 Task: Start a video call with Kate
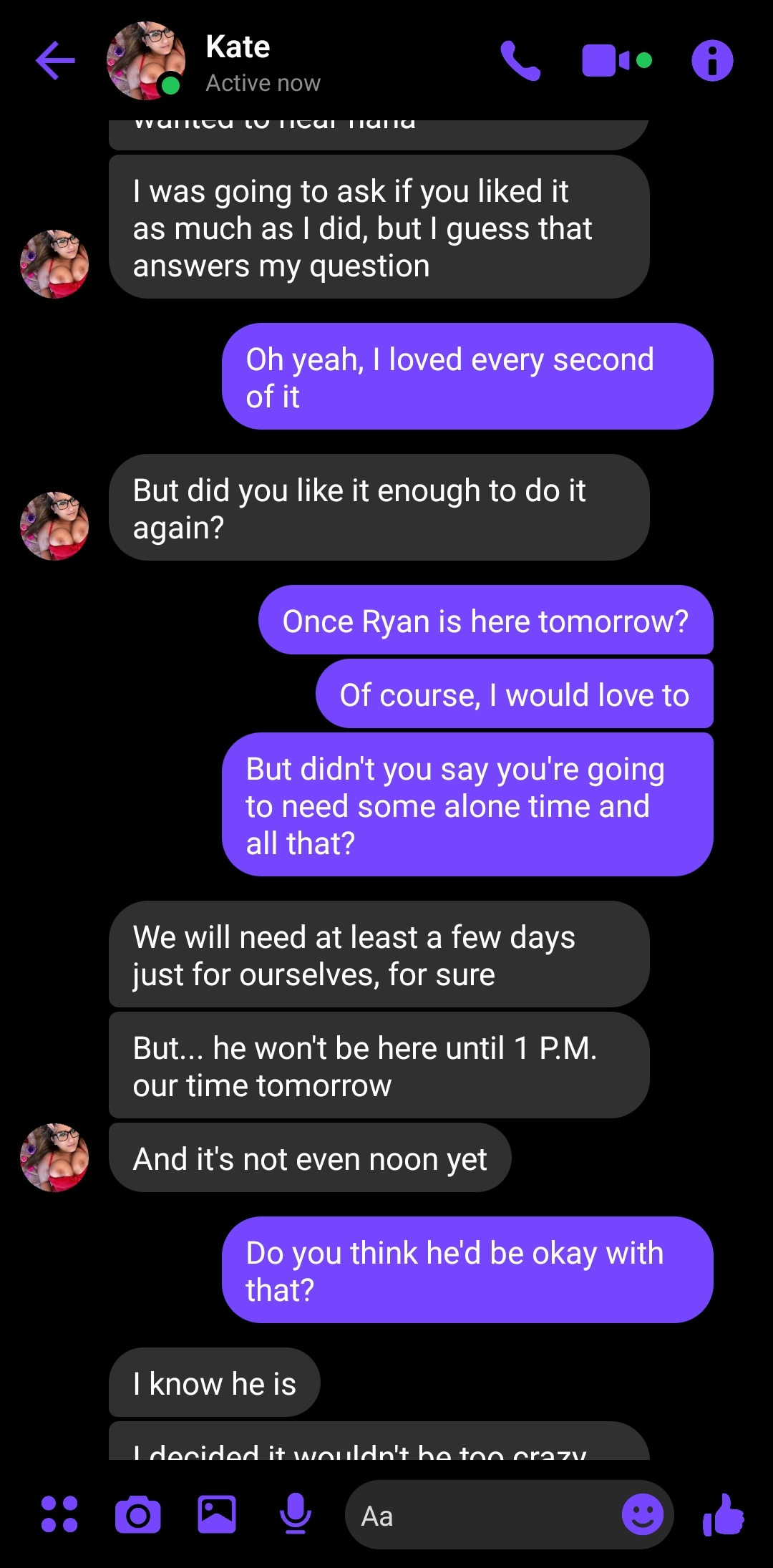point(617,61)
